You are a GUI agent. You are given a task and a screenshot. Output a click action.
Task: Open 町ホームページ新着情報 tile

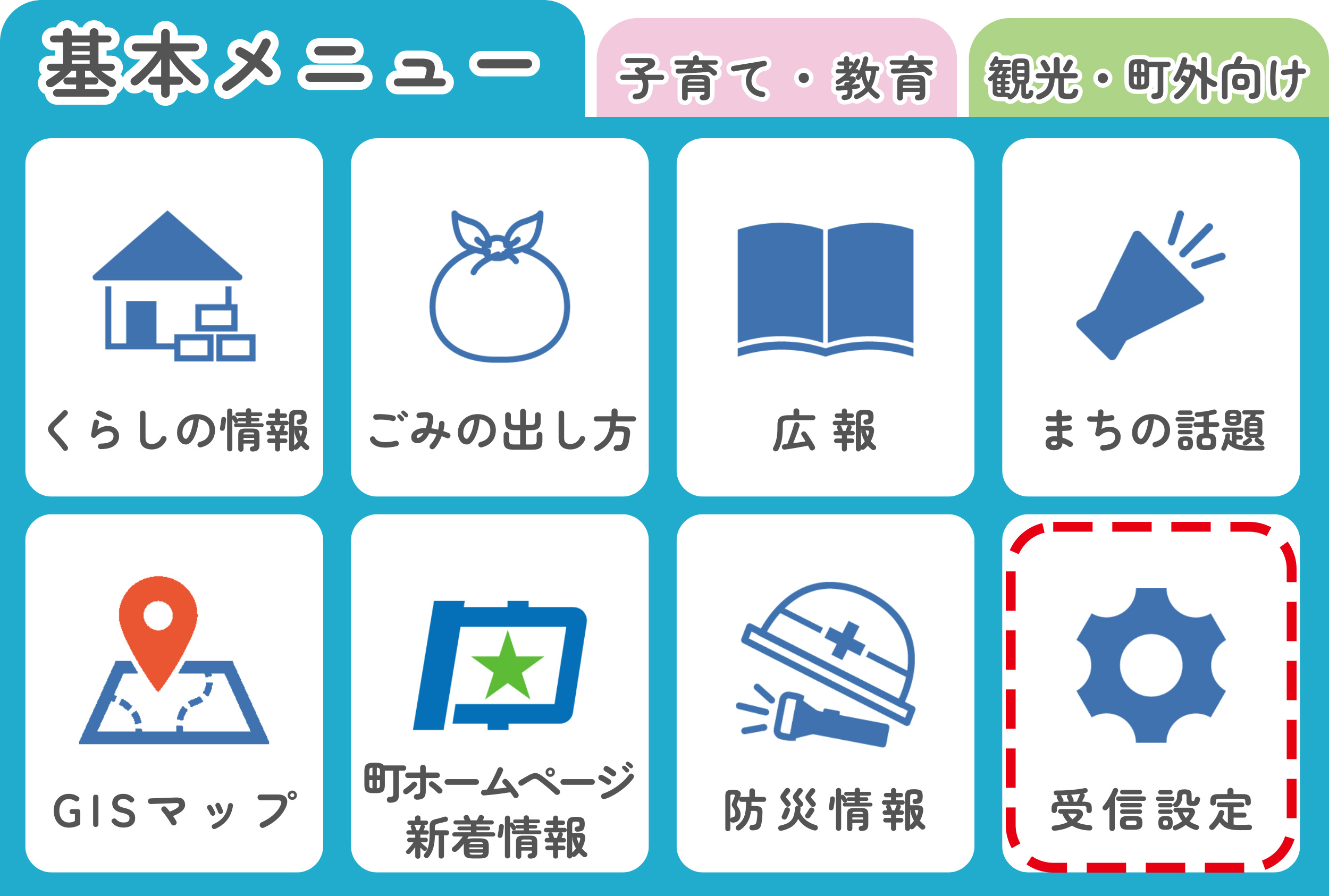tap(499, 692)
